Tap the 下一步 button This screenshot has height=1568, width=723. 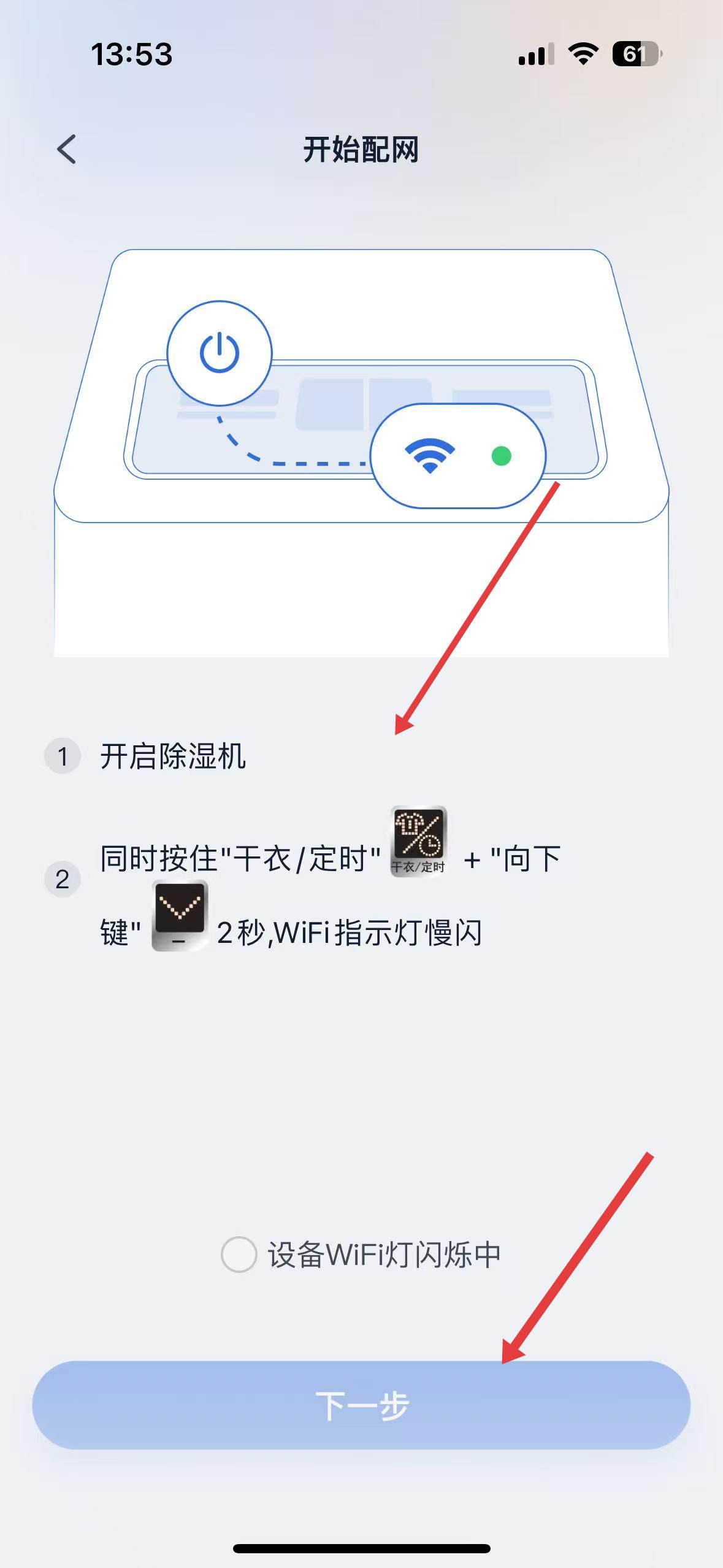[x=361, y=1405]
